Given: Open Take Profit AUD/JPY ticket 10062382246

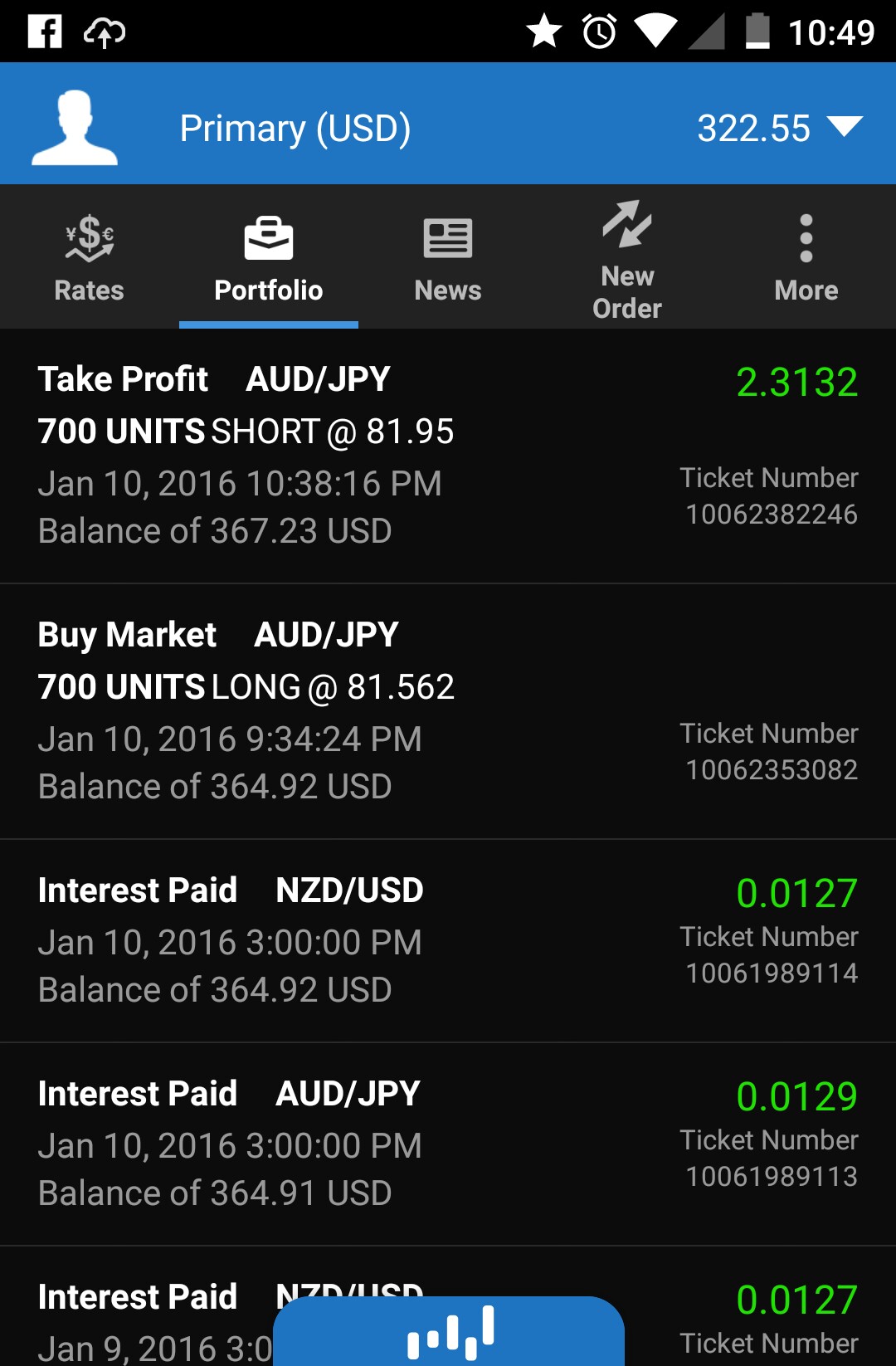Looking at the screenshot, I should 448,455.
